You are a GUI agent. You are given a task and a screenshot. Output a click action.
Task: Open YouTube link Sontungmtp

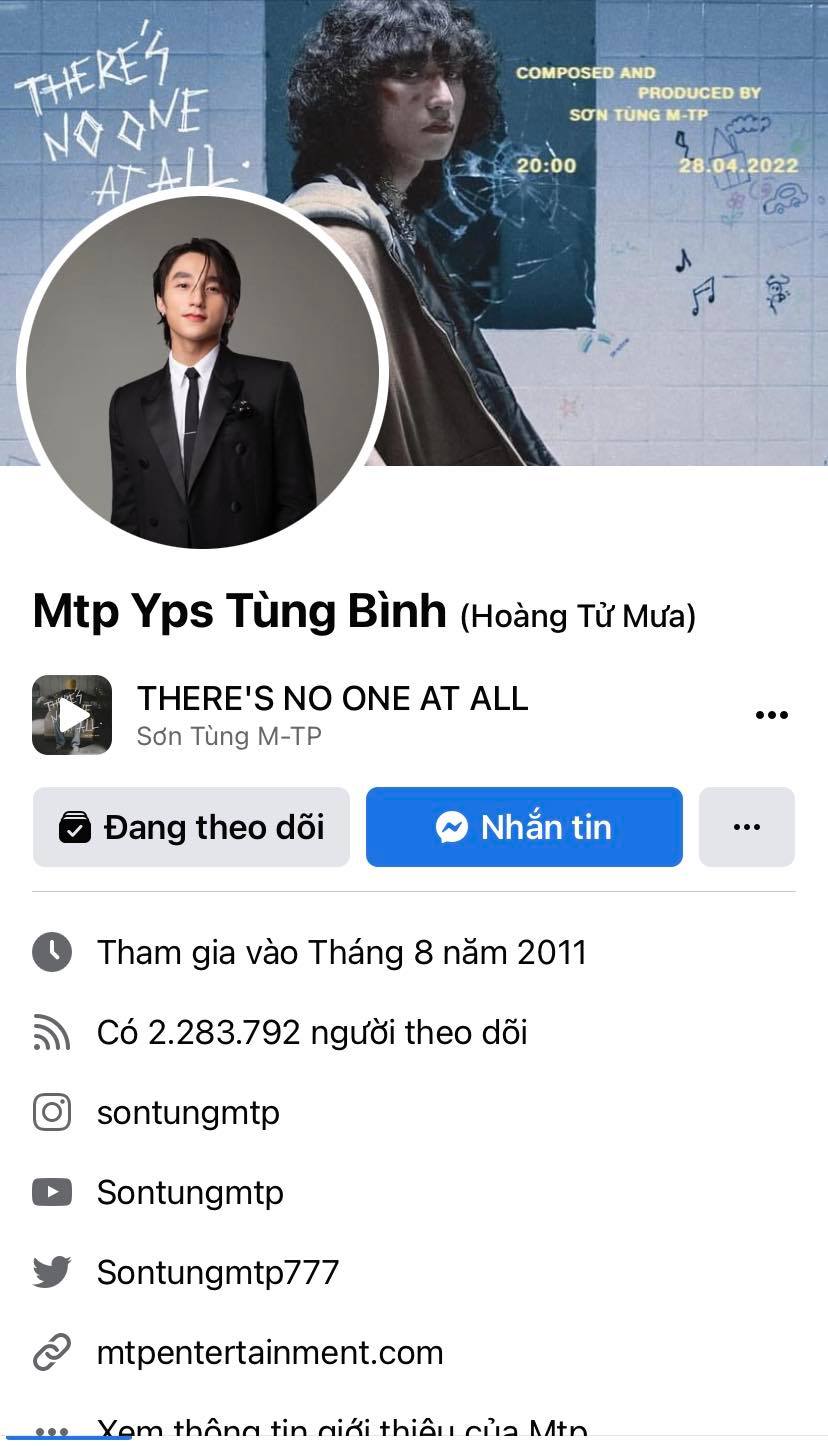point(190,1192)
